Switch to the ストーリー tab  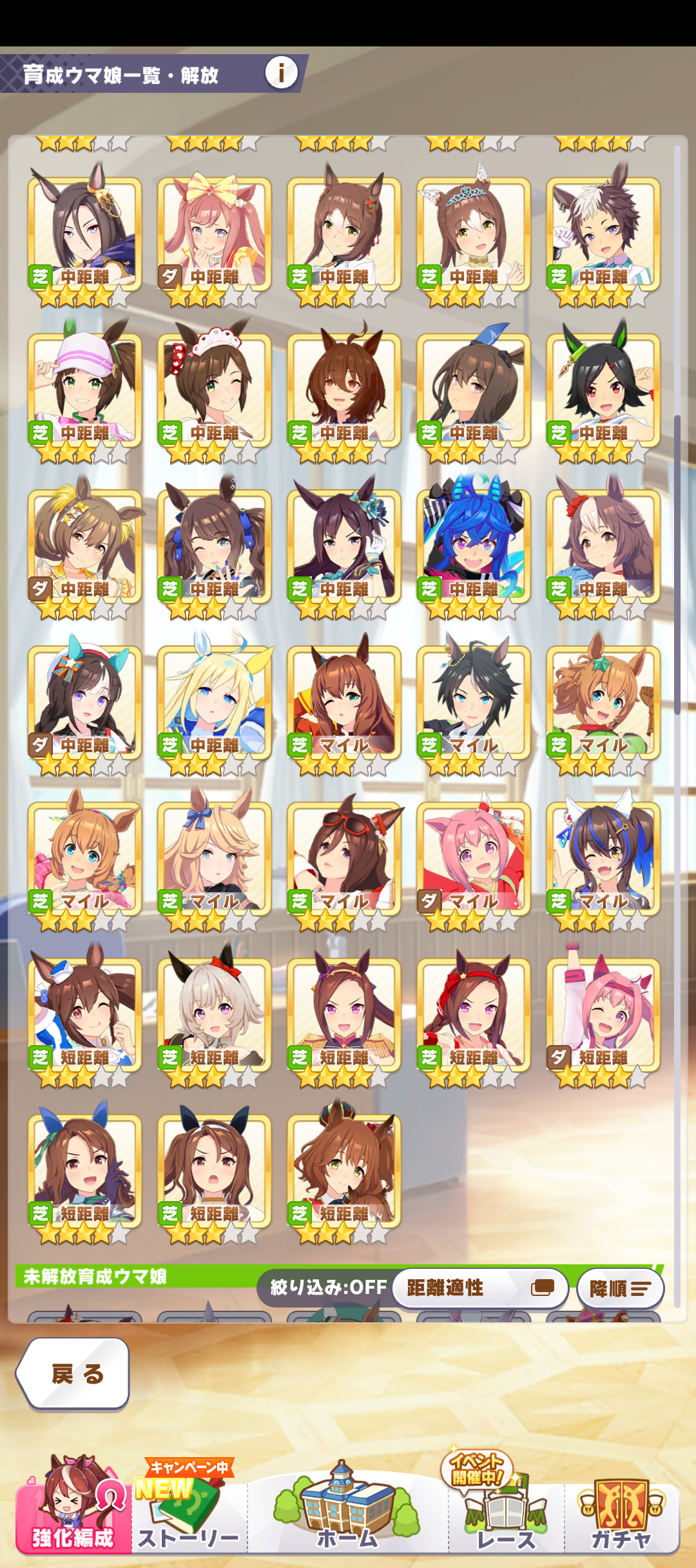pyautogui.click(x=189, y=1512)
